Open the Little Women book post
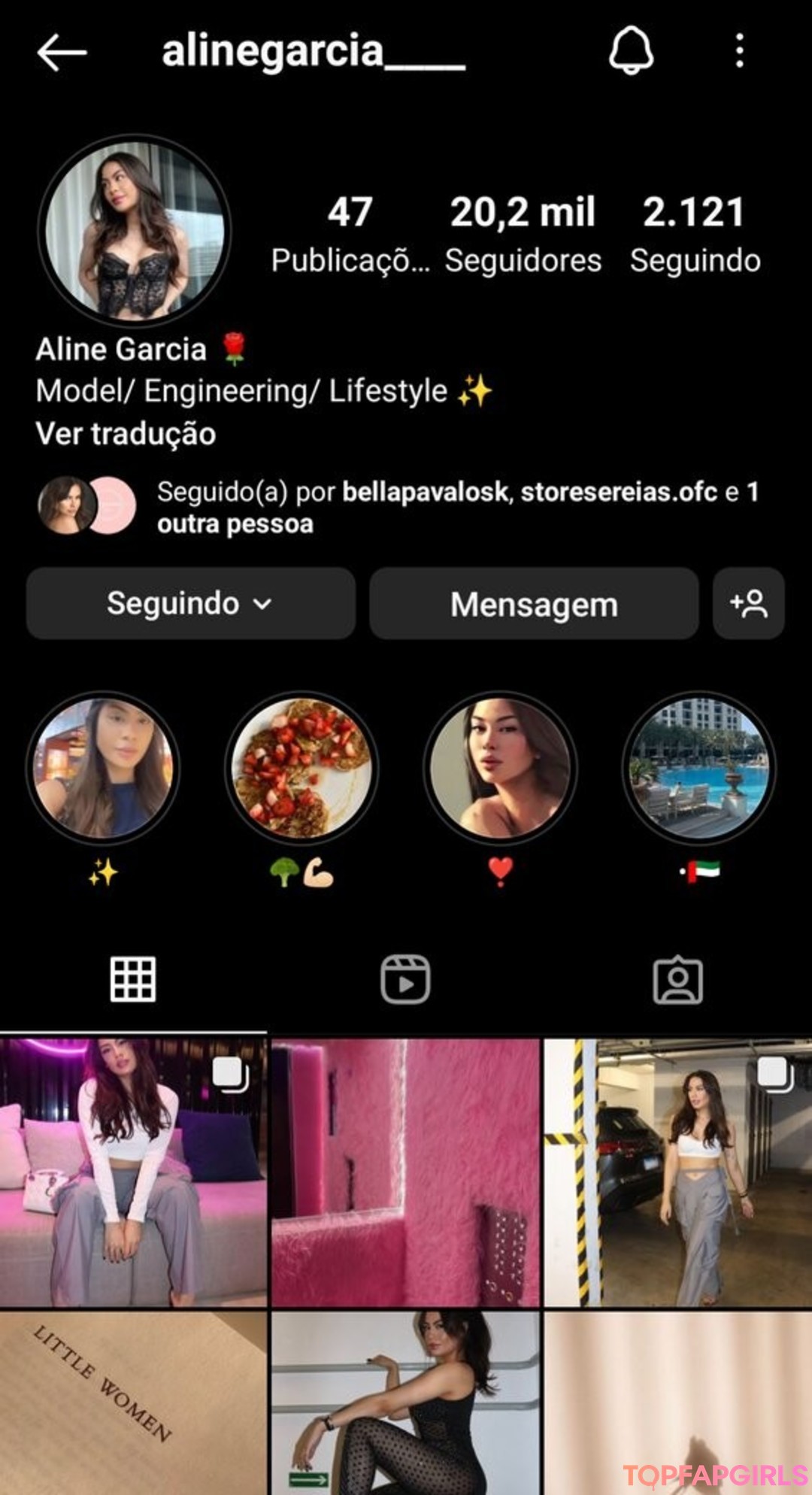The width and height of the screenshot is (812, 1495). pyautogui.click(x=133, y=1403)
